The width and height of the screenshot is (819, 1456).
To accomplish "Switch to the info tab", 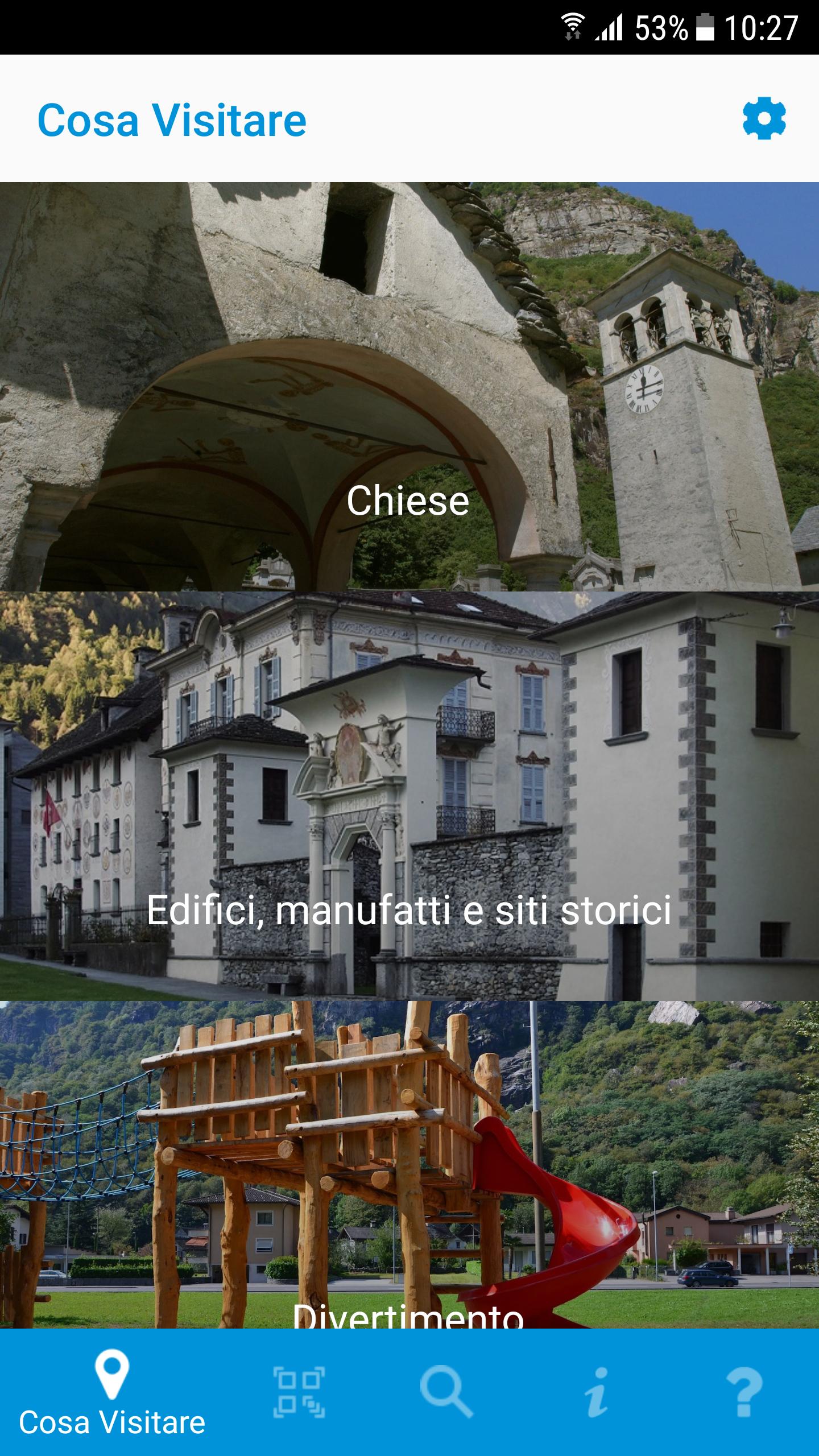I will pyautogui.click(x=596, y=1392).
